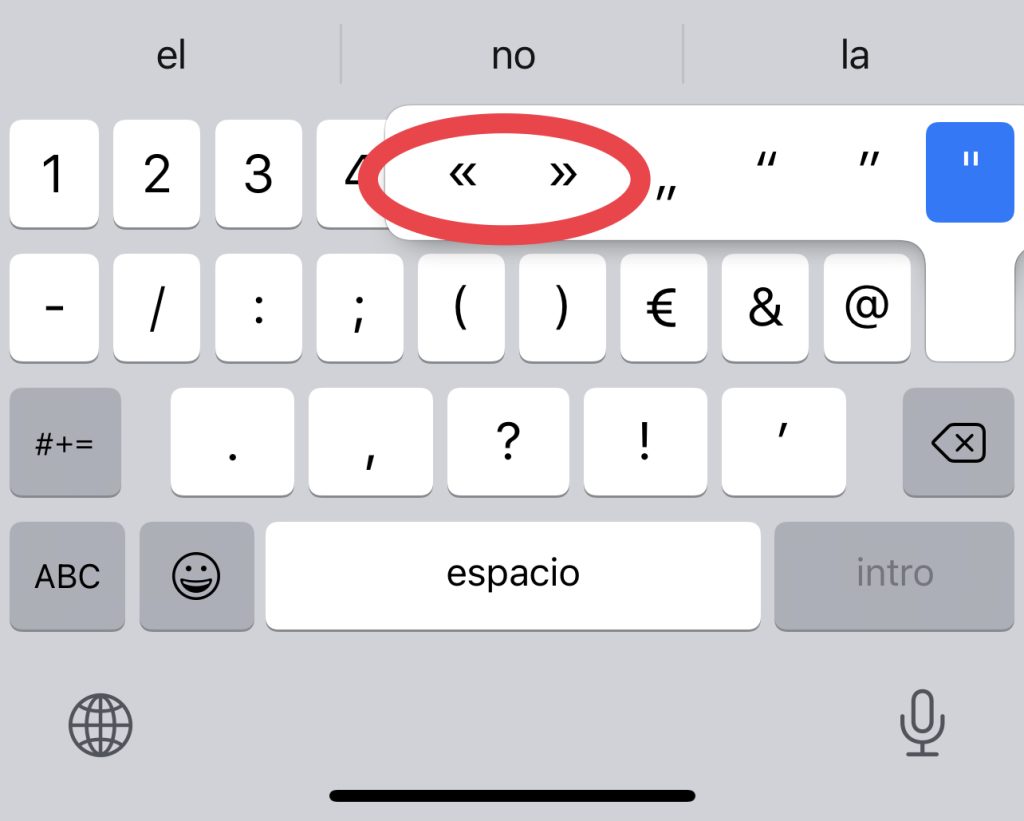Pick the "el" word suggestion
The width and height of the screenshot is (1024, 821).
coord(171,55)
